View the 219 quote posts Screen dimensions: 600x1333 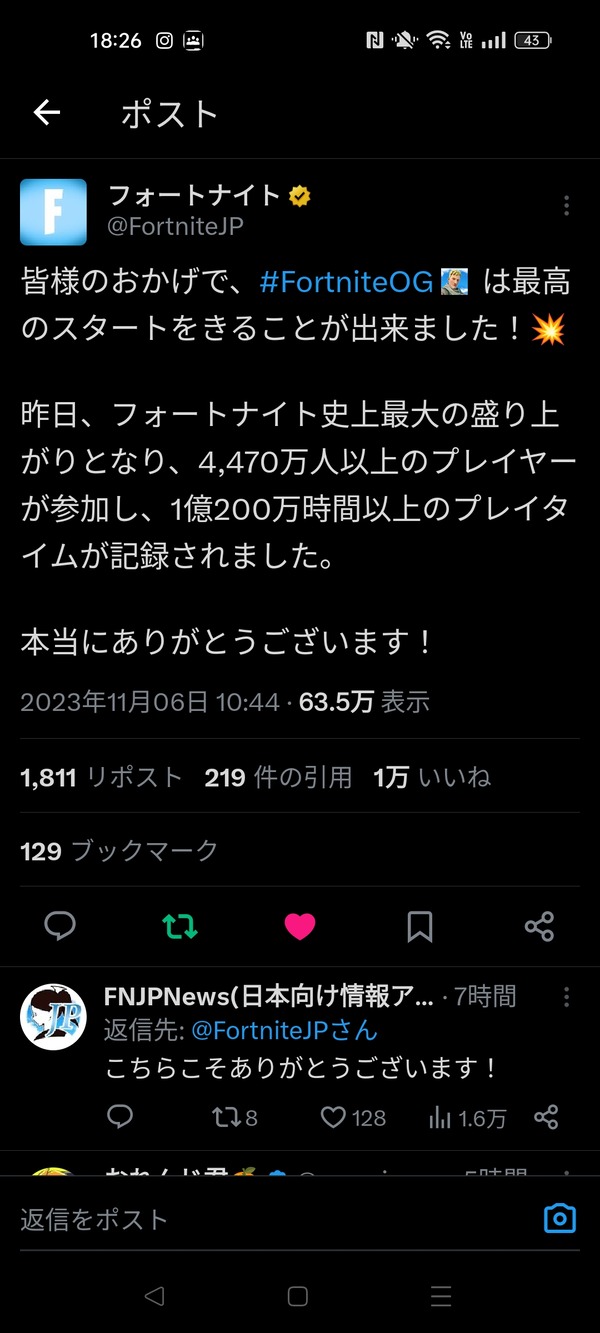[x=278, y=777]
